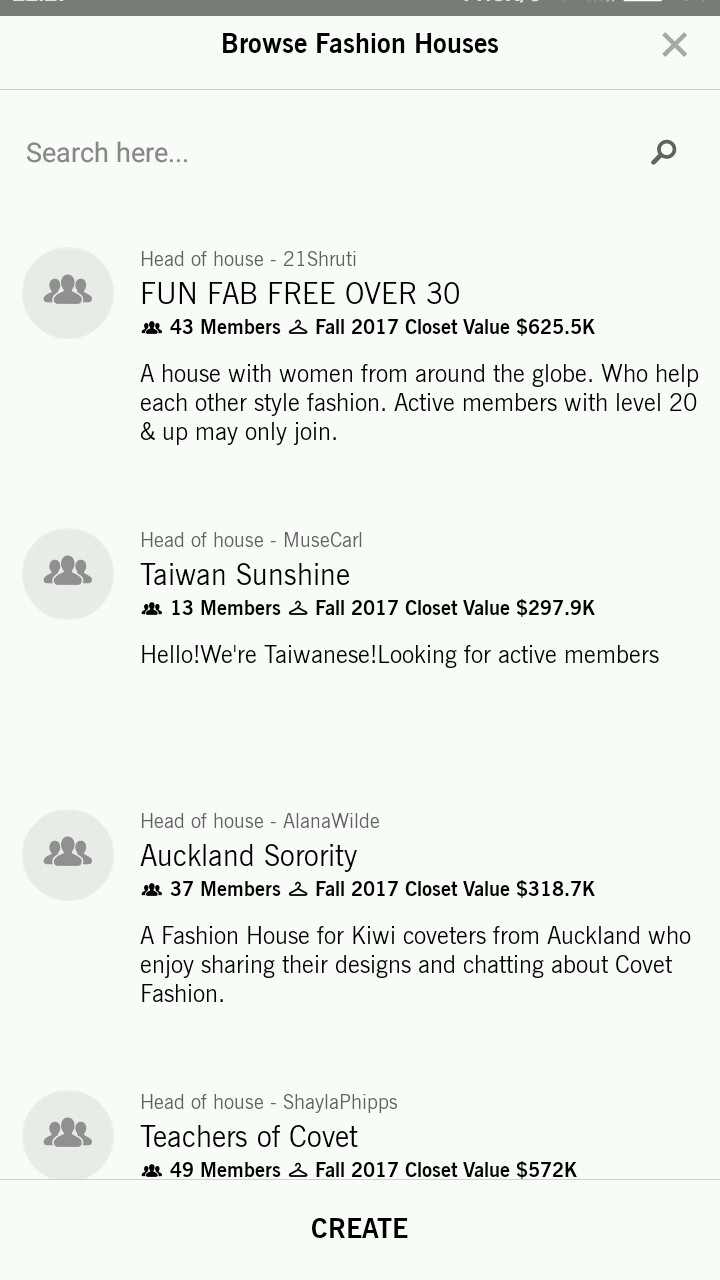720x1280 pixels.
Task: Open the Taiwan Sunshine house
Action: point(245,575)
